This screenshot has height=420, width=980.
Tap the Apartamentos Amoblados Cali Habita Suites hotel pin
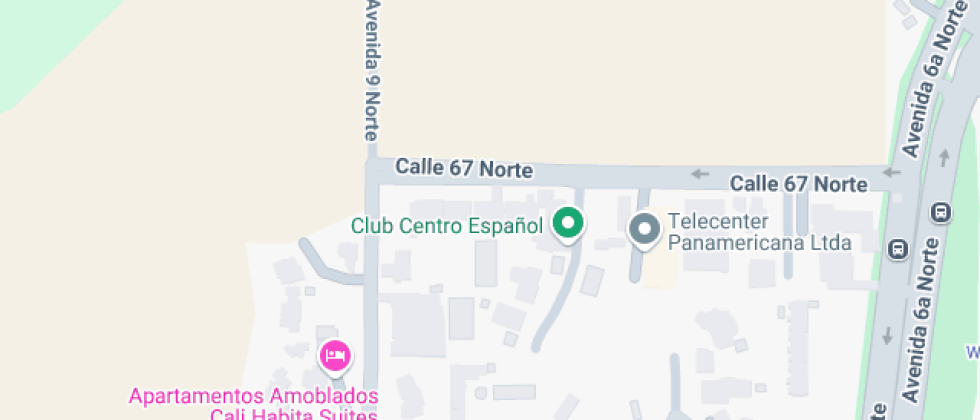335,356
